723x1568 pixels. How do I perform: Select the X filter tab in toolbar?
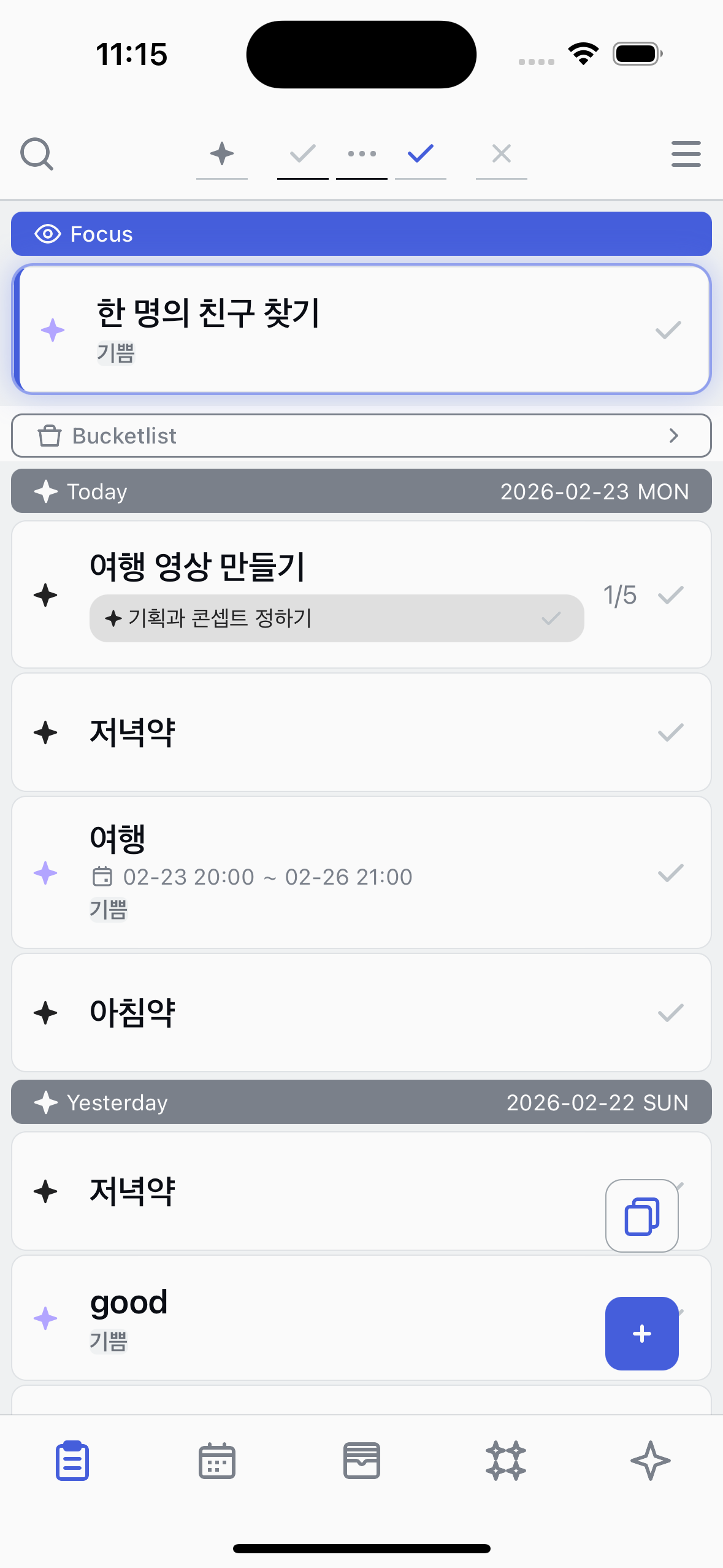click(x=501, y=155)
